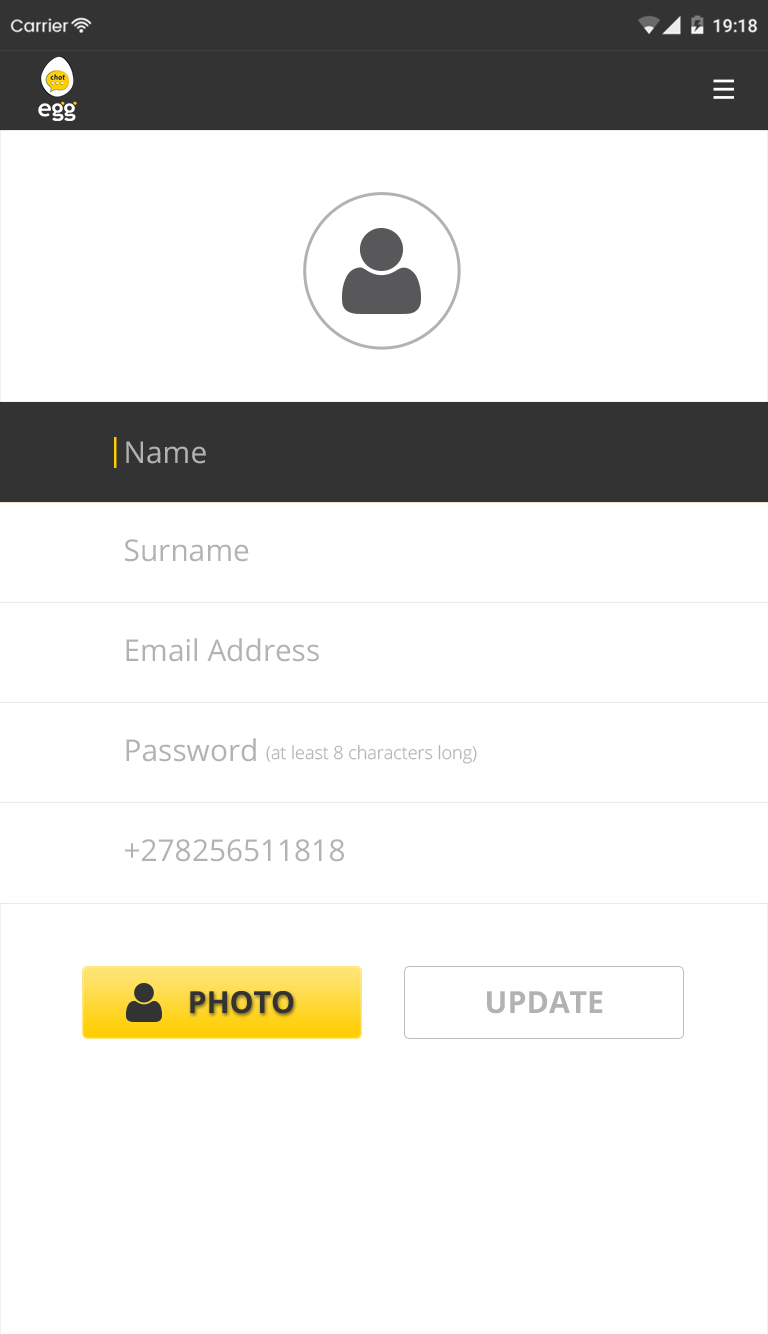Tap the UPDATE button

click(543, 1002)
